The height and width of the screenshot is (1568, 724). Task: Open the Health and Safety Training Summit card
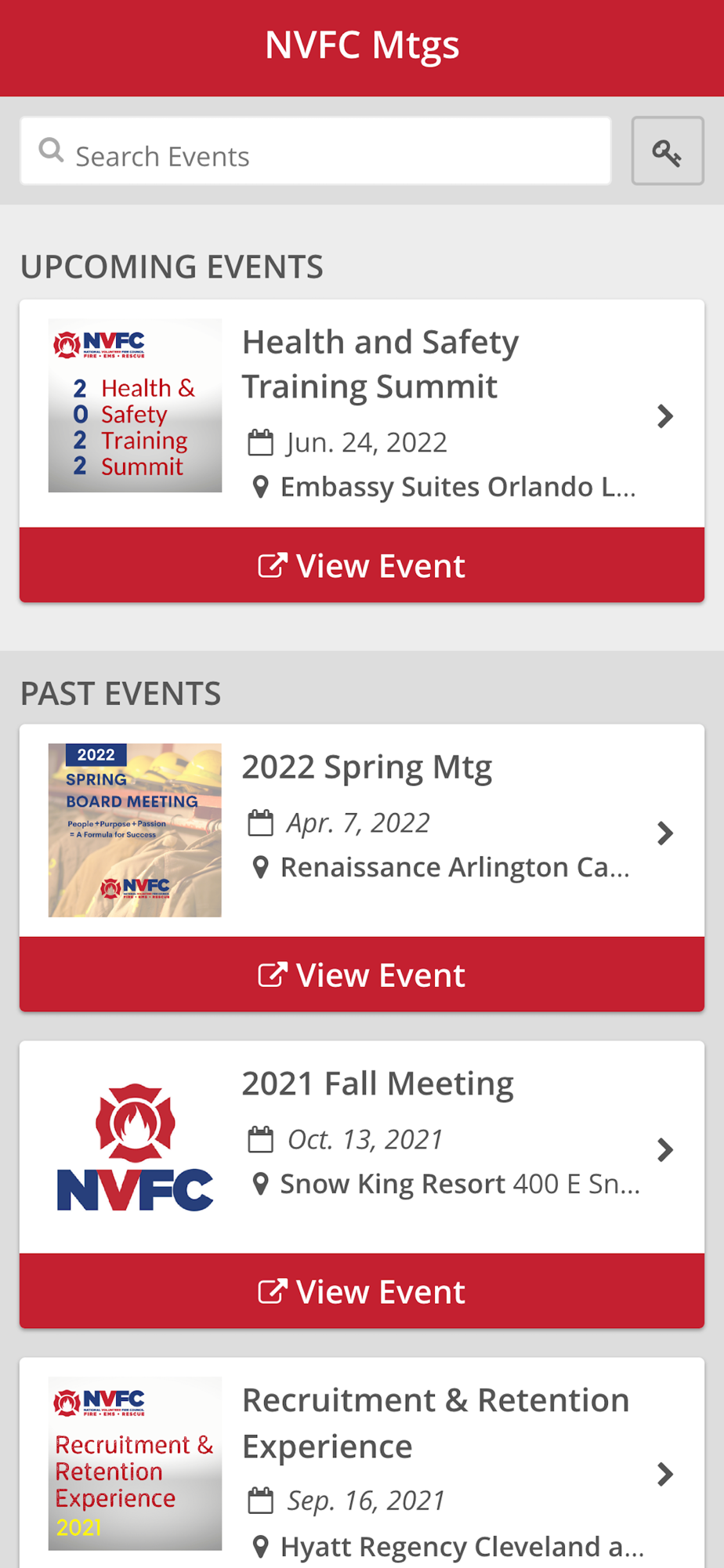[361, 414]
